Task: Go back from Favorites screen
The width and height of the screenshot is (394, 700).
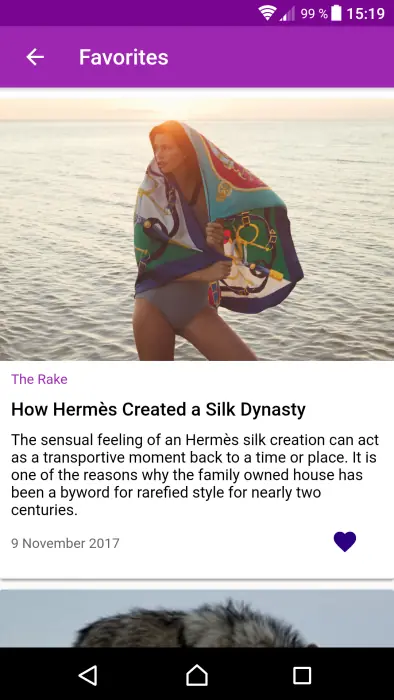Action: coord(35,57)
